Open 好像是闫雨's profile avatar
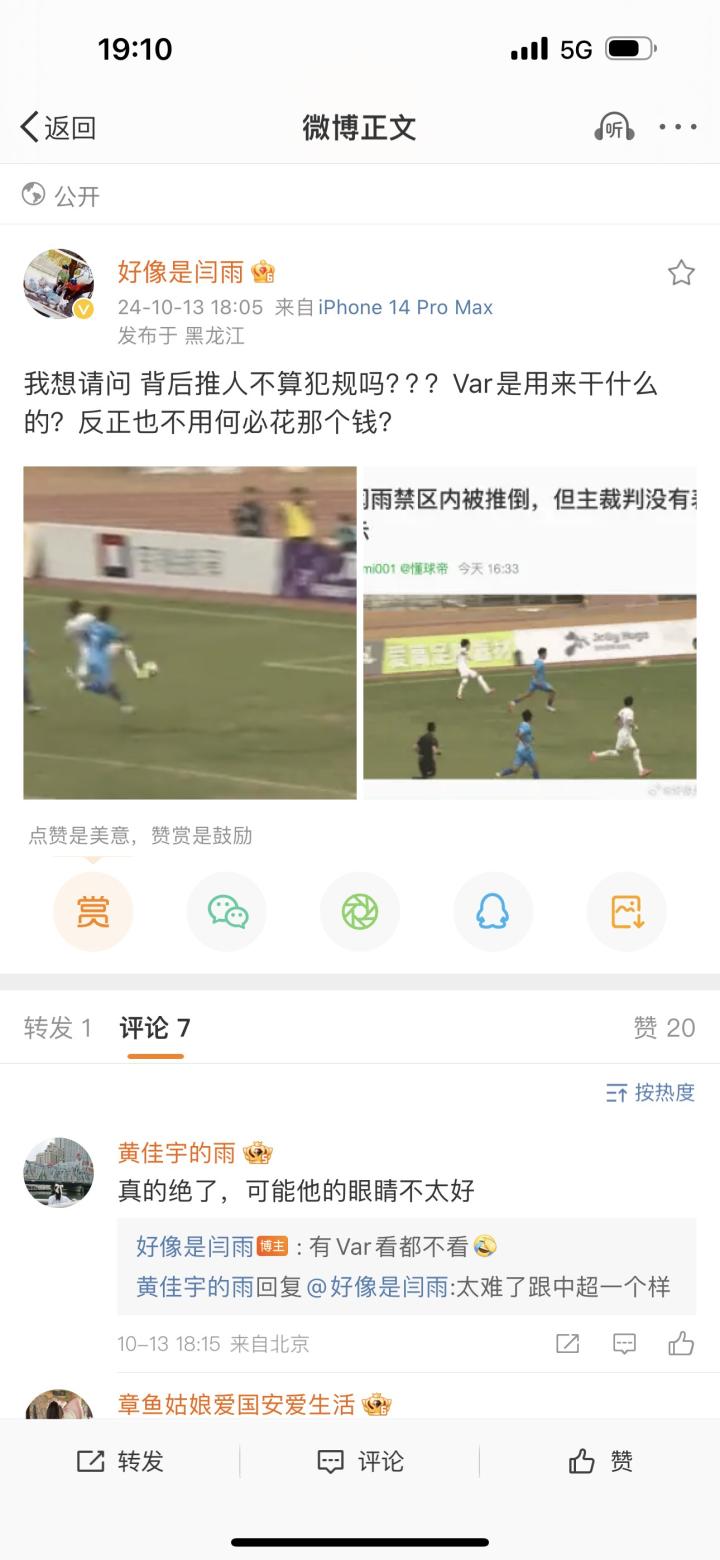This screenshot has width=720, height=1560. [x=59, y=284]
